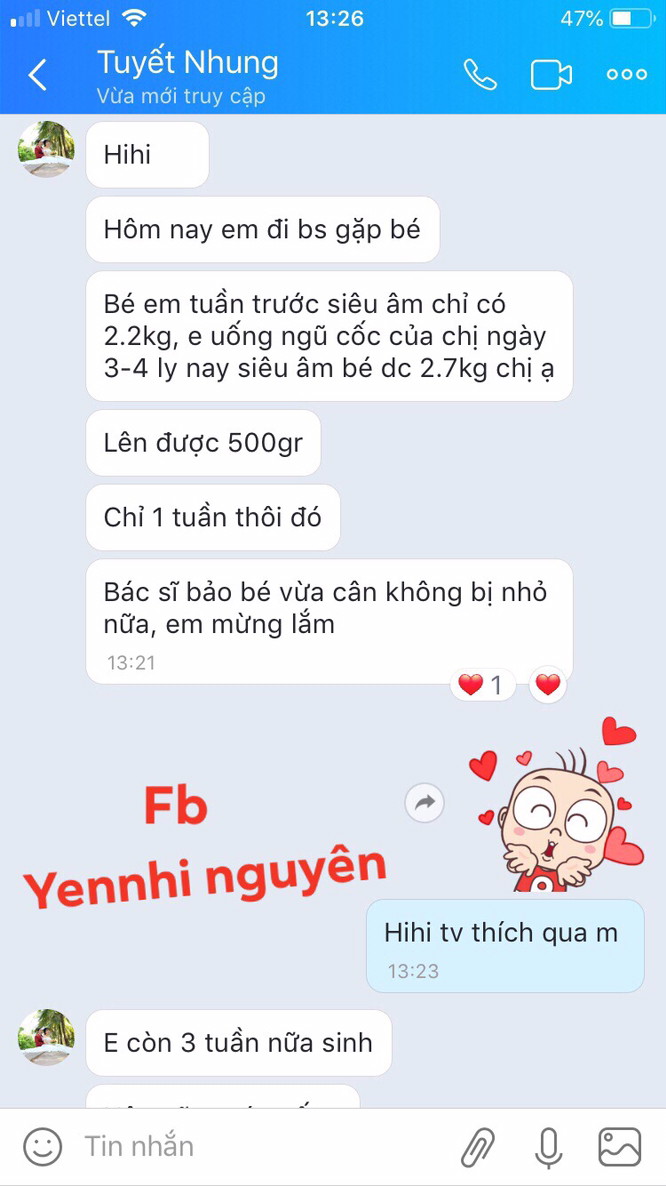666x1186 pixels.
Task: Open the emoji and sticker picker
Action: [42, 1146]
